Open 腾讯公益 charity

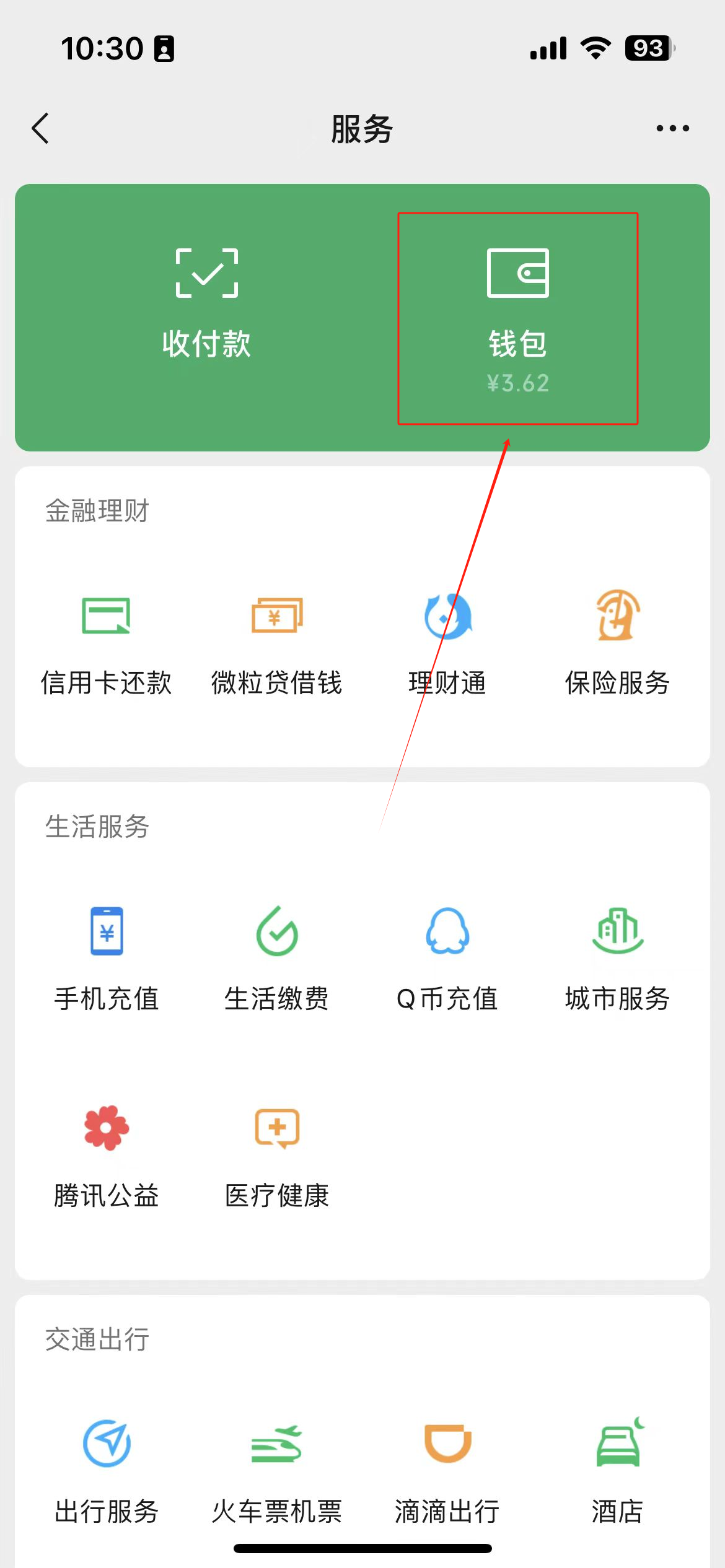click(x=106, y=1155)
